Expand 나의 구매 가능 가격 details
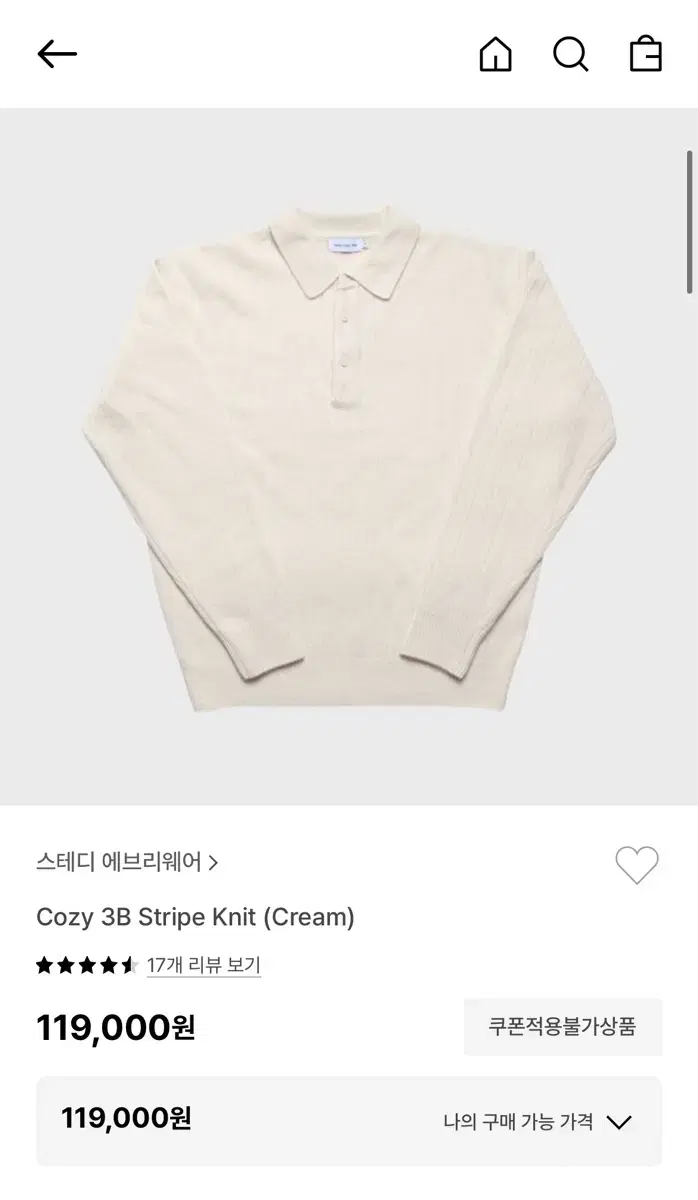Image resolution: width=698 pixels, height=1200 pixels. (537, 1121)
